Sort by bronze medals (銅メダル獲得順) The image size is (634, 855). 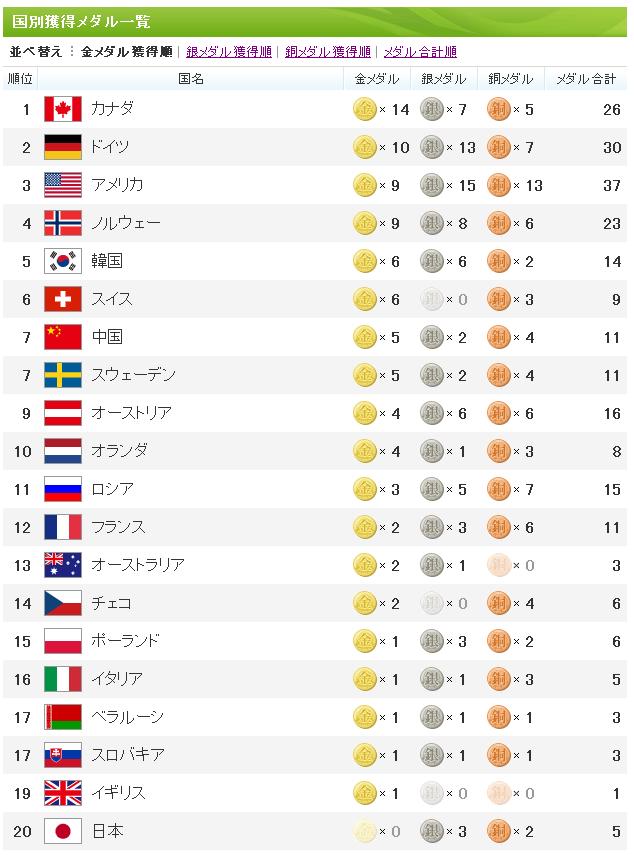point(328,51)
